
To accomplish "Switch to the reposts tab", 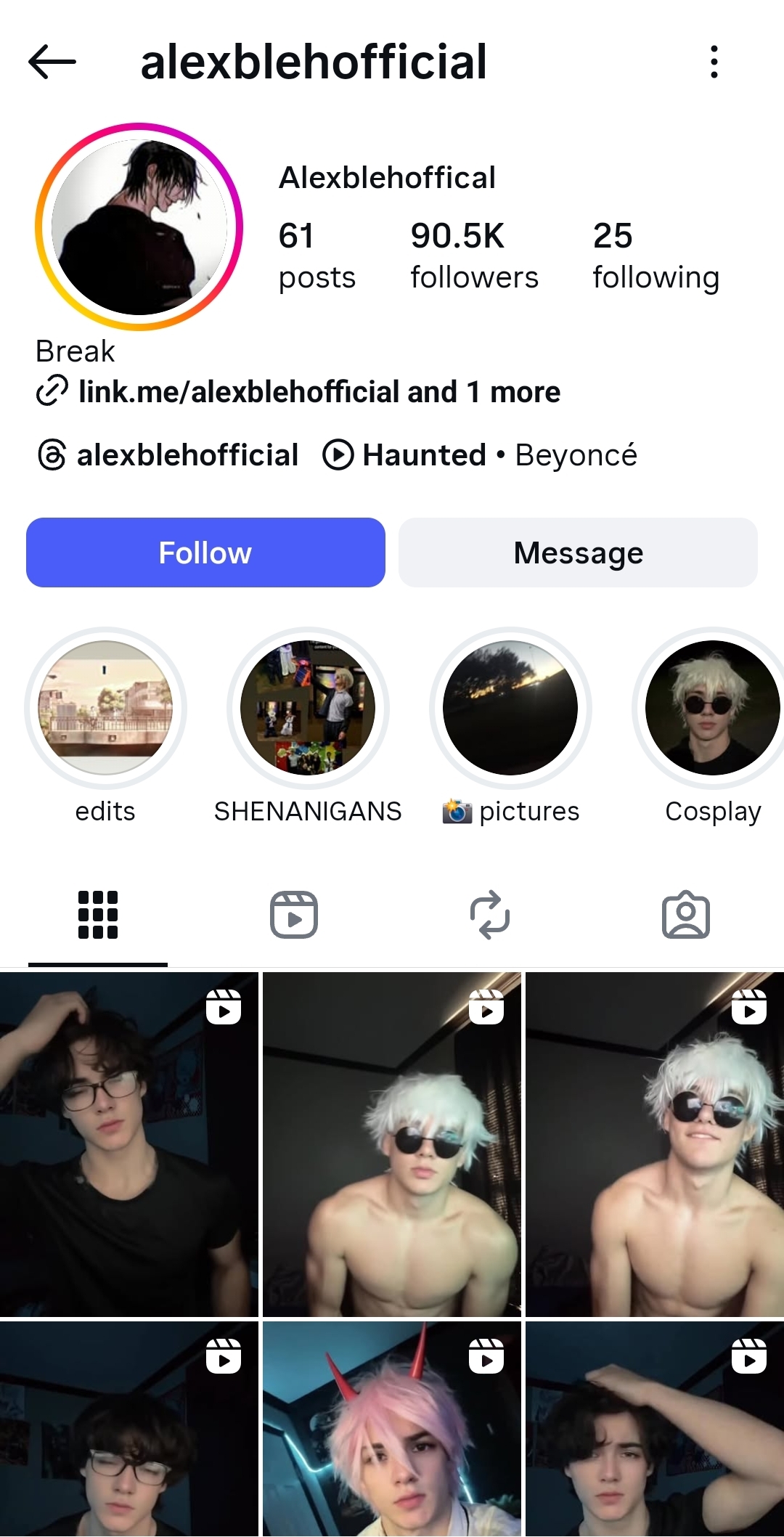I will coord(490,915).
